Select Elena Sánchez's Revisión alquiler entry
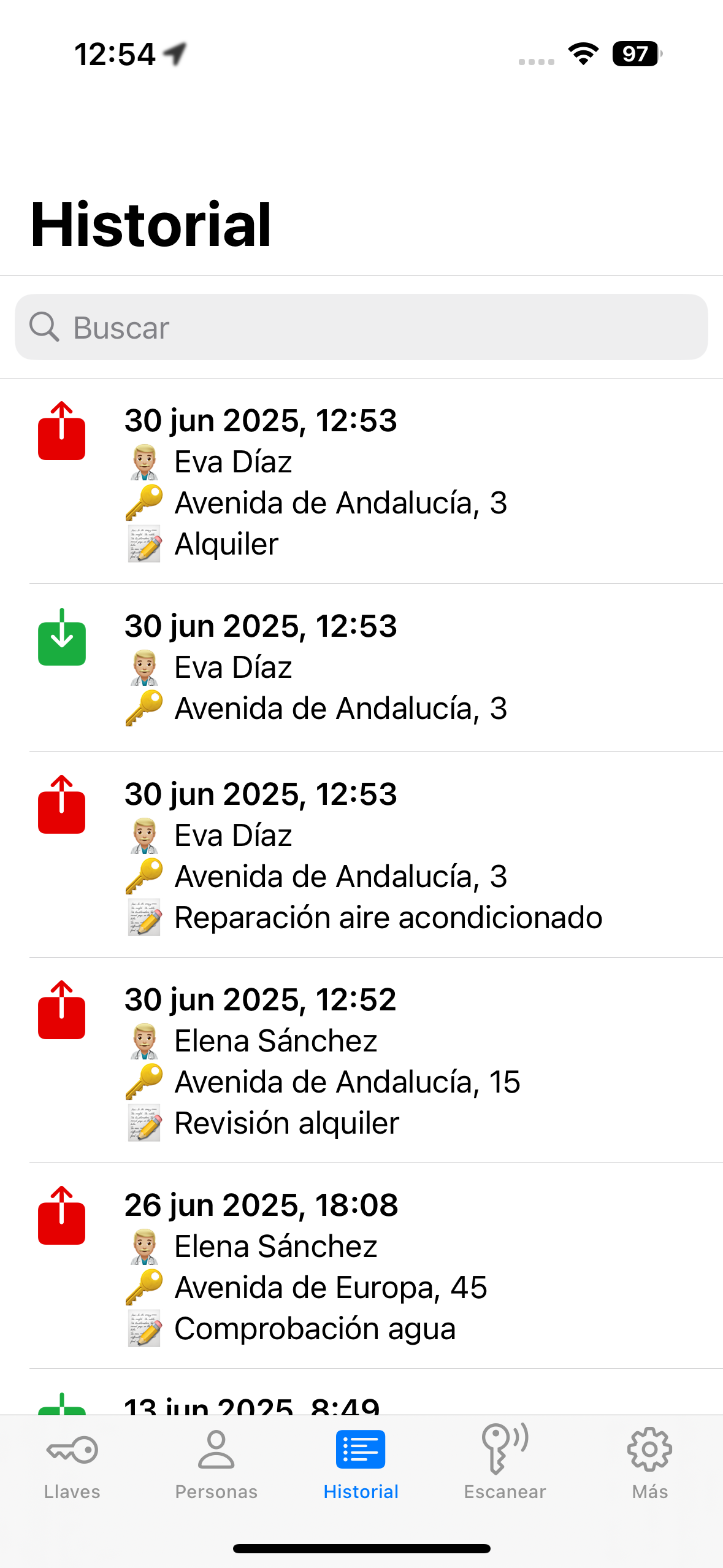Image resolution: width=723 pixels, height=1568 pixels. point(361,1061)
